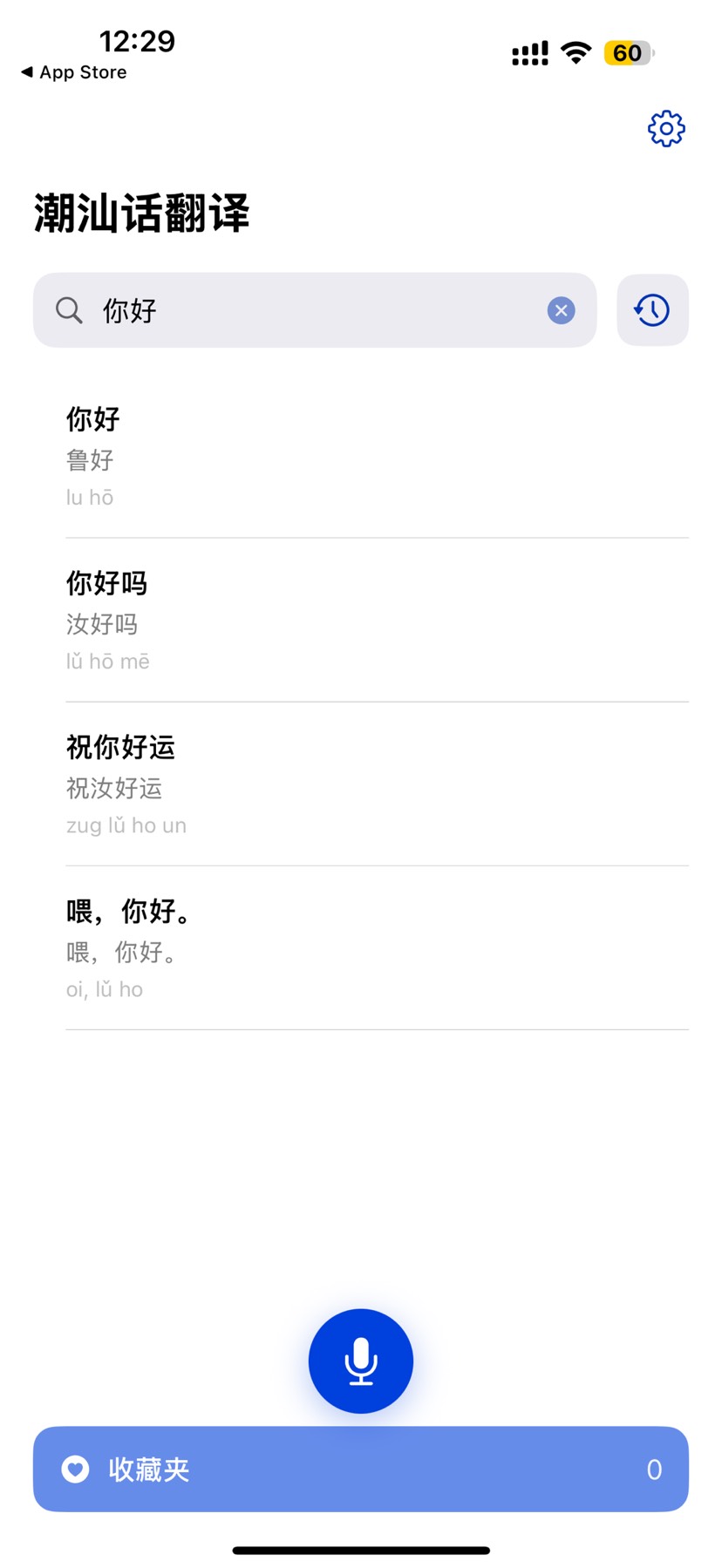Viewport: 722px width, 1568px height.
Task: Select the 你好吗 result
Action: click(377, 621)
